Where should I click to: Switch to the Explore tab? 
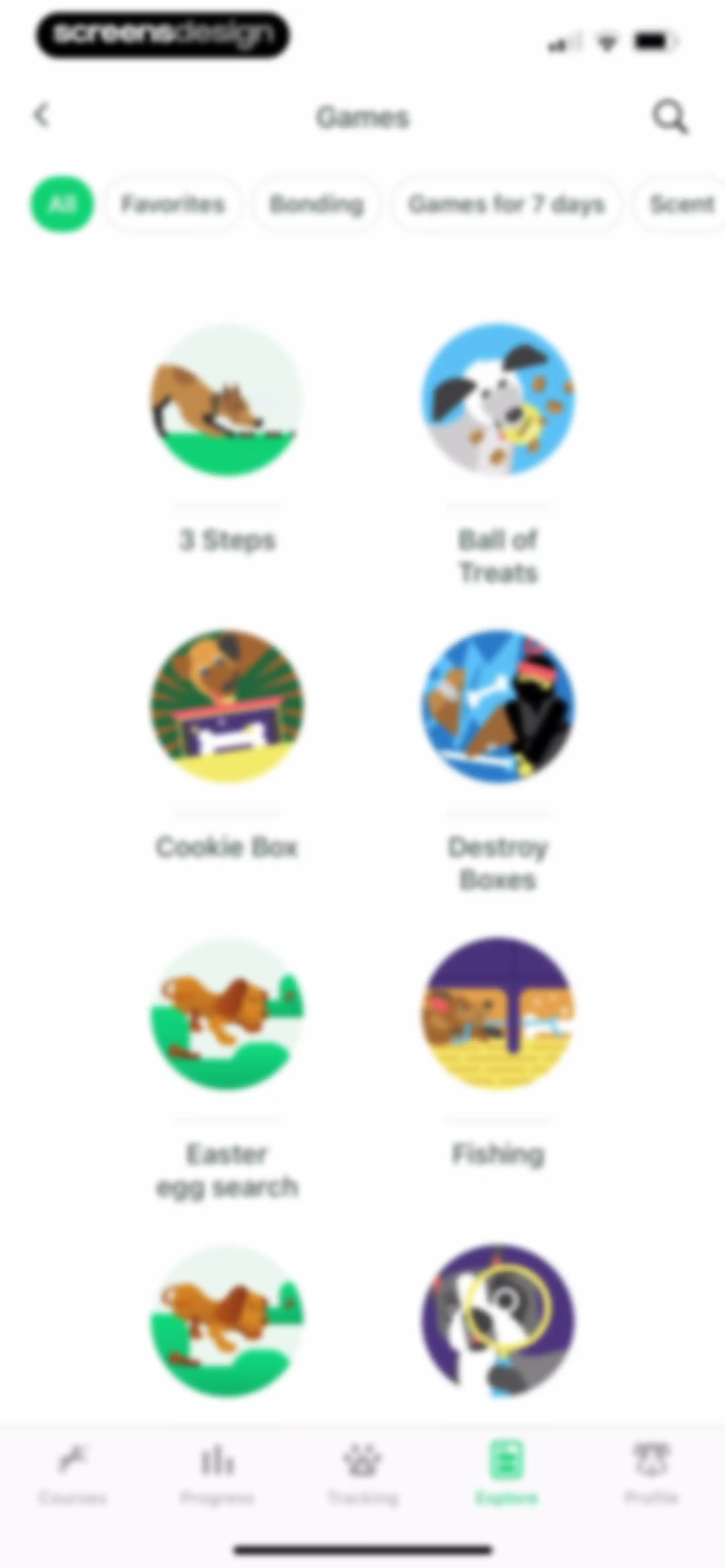coord(506,1472)
